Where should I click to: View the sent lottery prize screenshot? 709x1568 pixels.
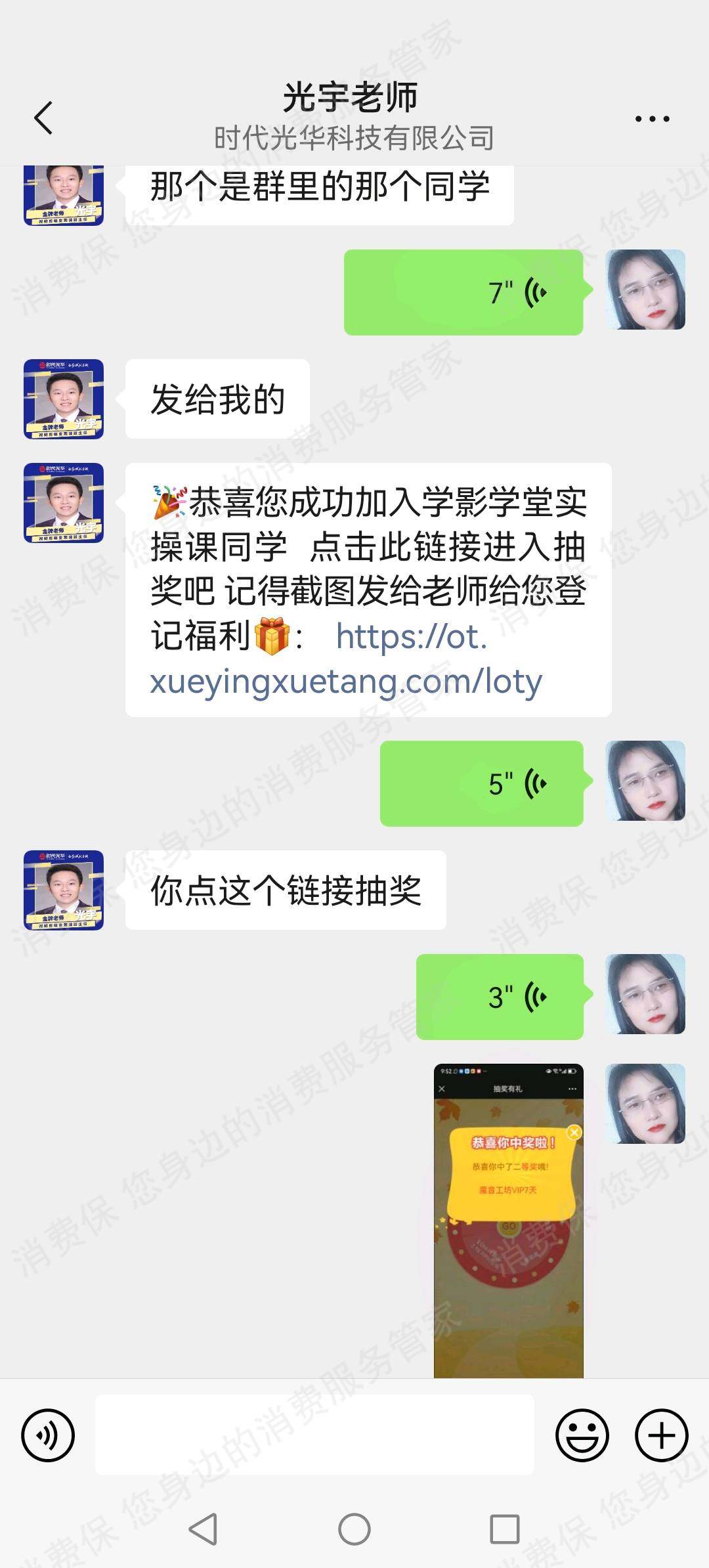pyautogui.click(x=508, y=1220)
